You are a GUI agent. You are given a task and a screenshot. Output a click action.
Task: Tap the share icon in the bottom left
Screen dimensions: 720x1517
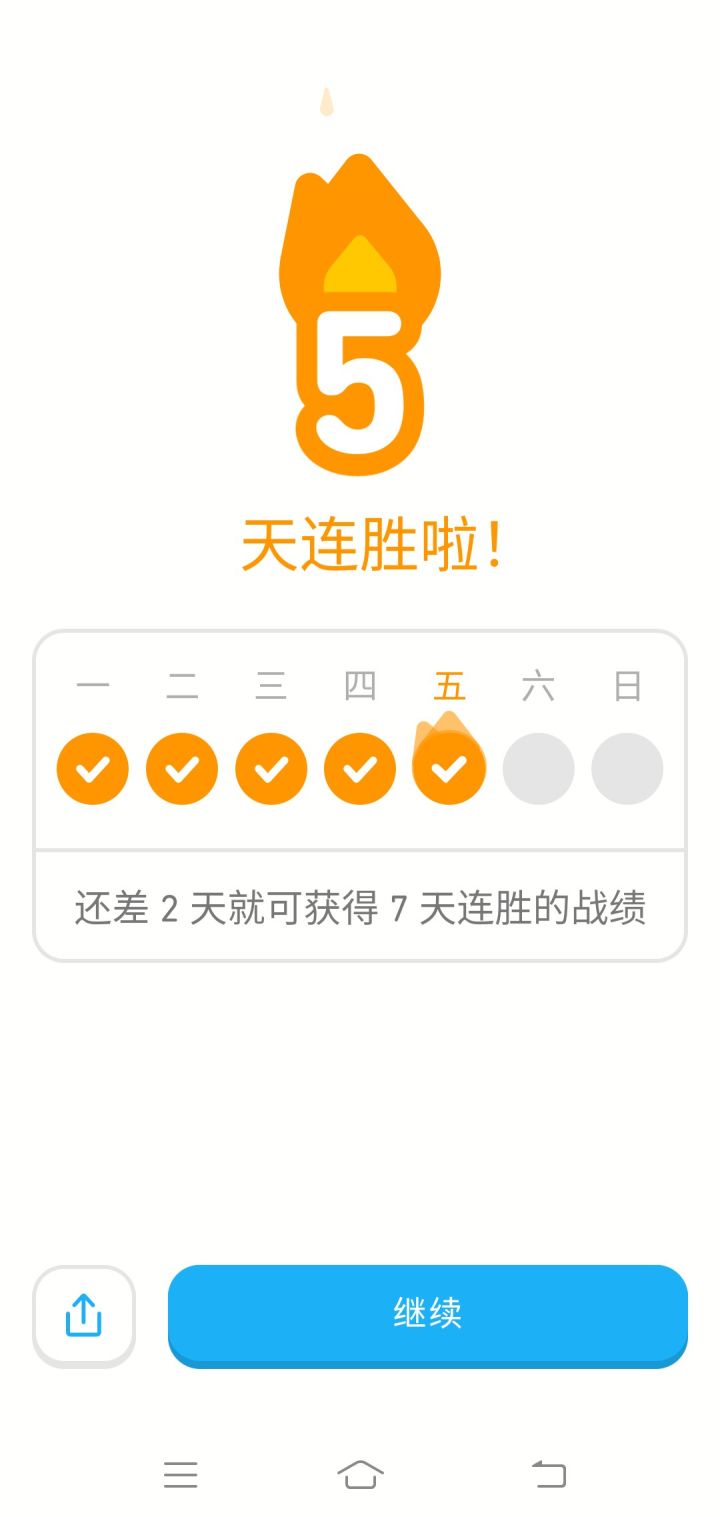point(83,1316)
